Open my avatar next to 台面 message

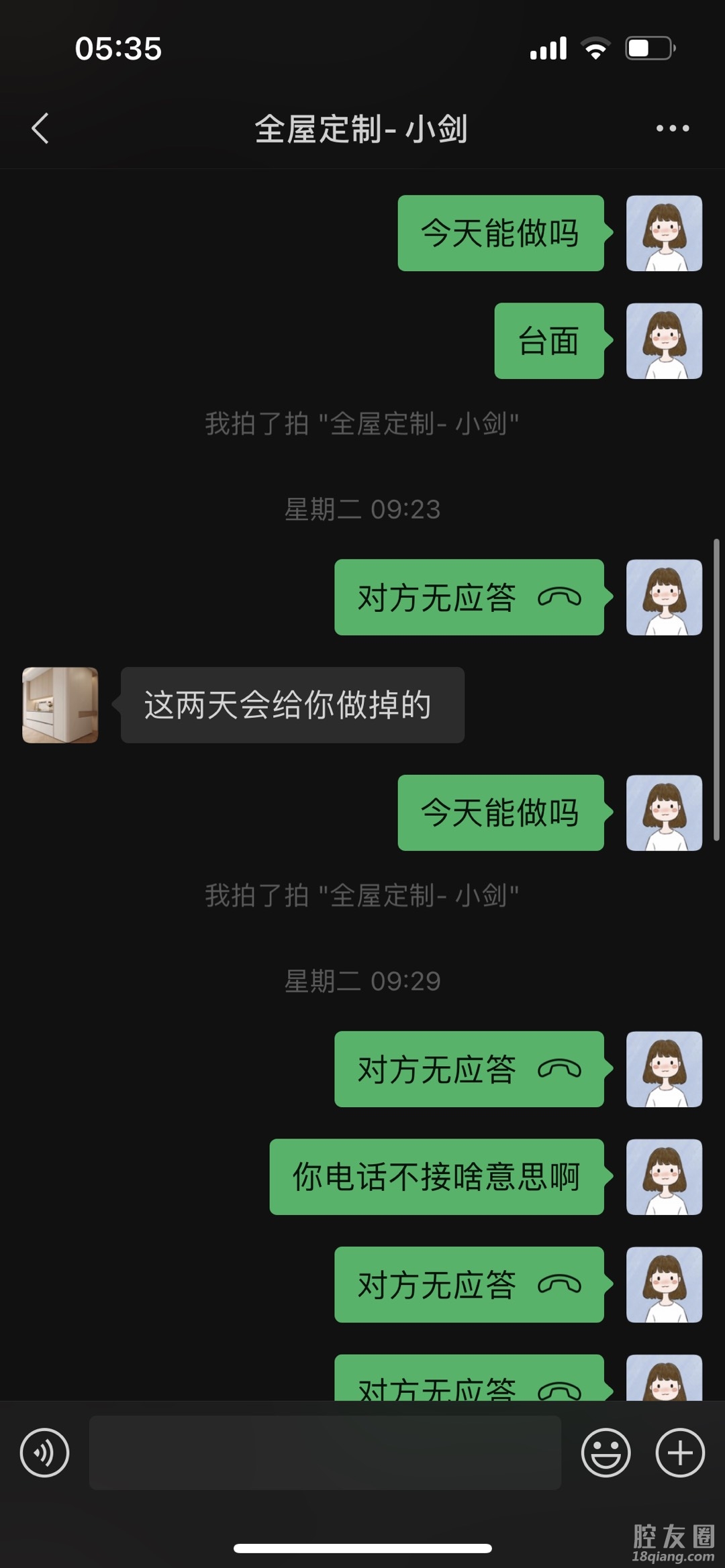pos(664,341)
